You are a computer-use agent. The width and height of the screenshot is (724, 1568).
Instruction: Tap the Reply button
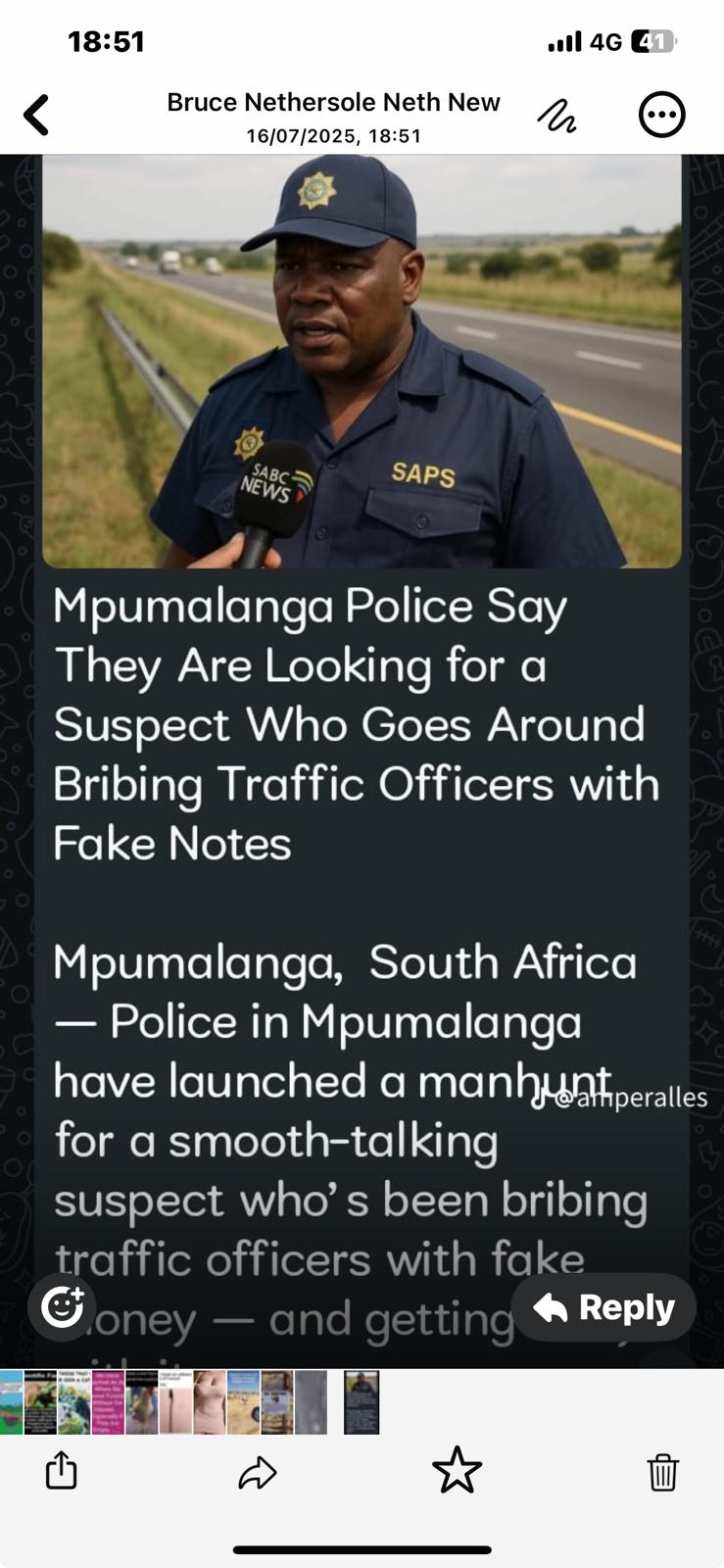603,1306
